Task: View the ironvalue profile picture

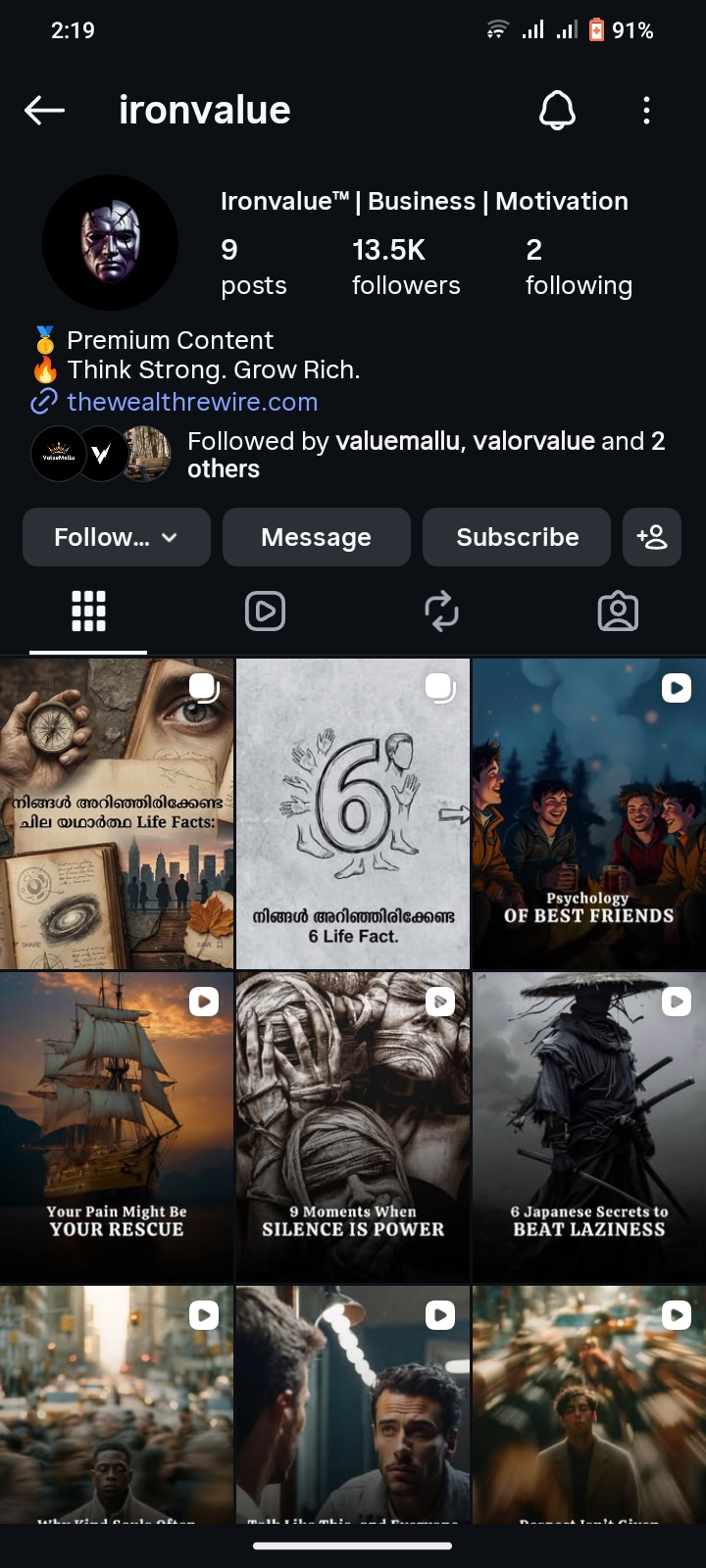Action: pyautogui.click(x=110, y=242)
